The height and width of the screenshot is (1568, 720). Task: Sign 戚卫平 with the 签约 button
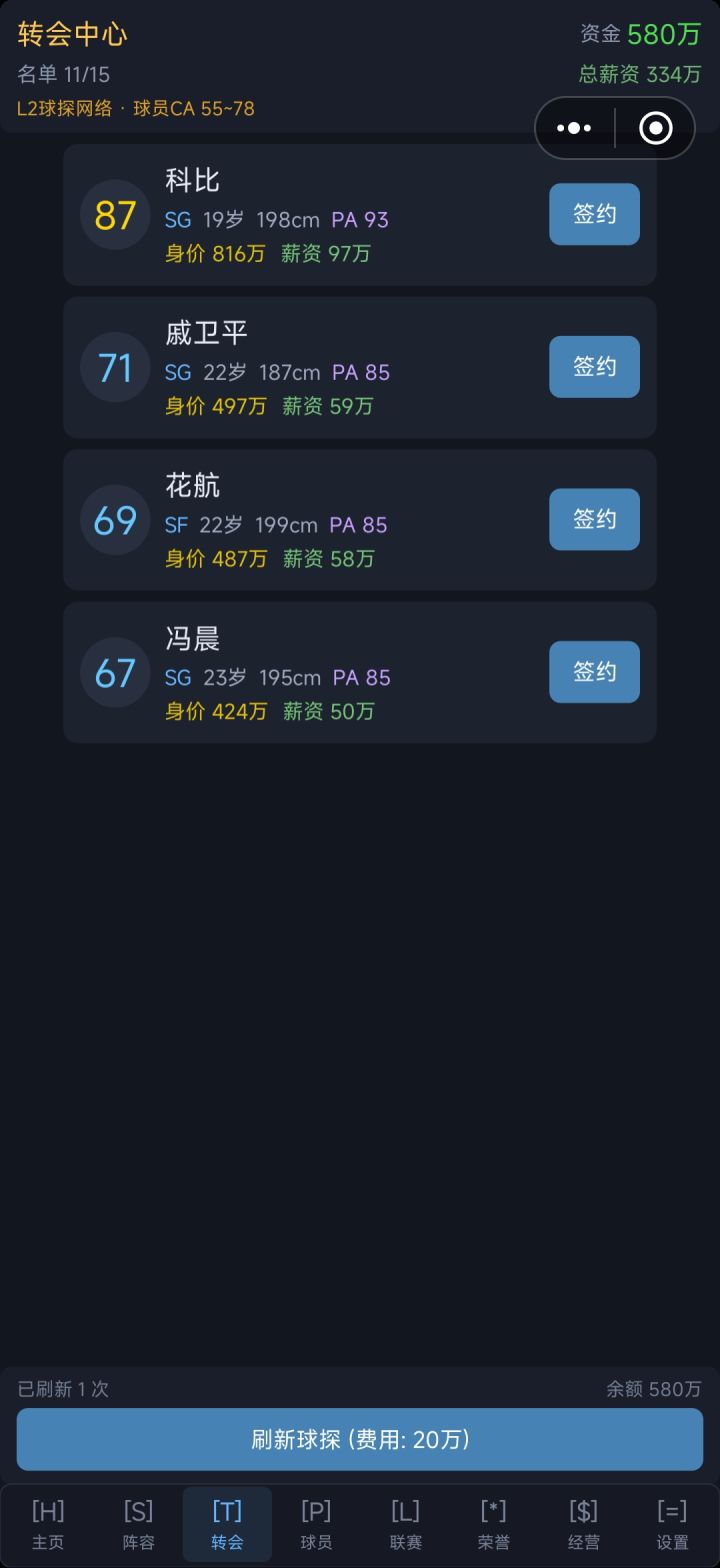click(594, 366)
